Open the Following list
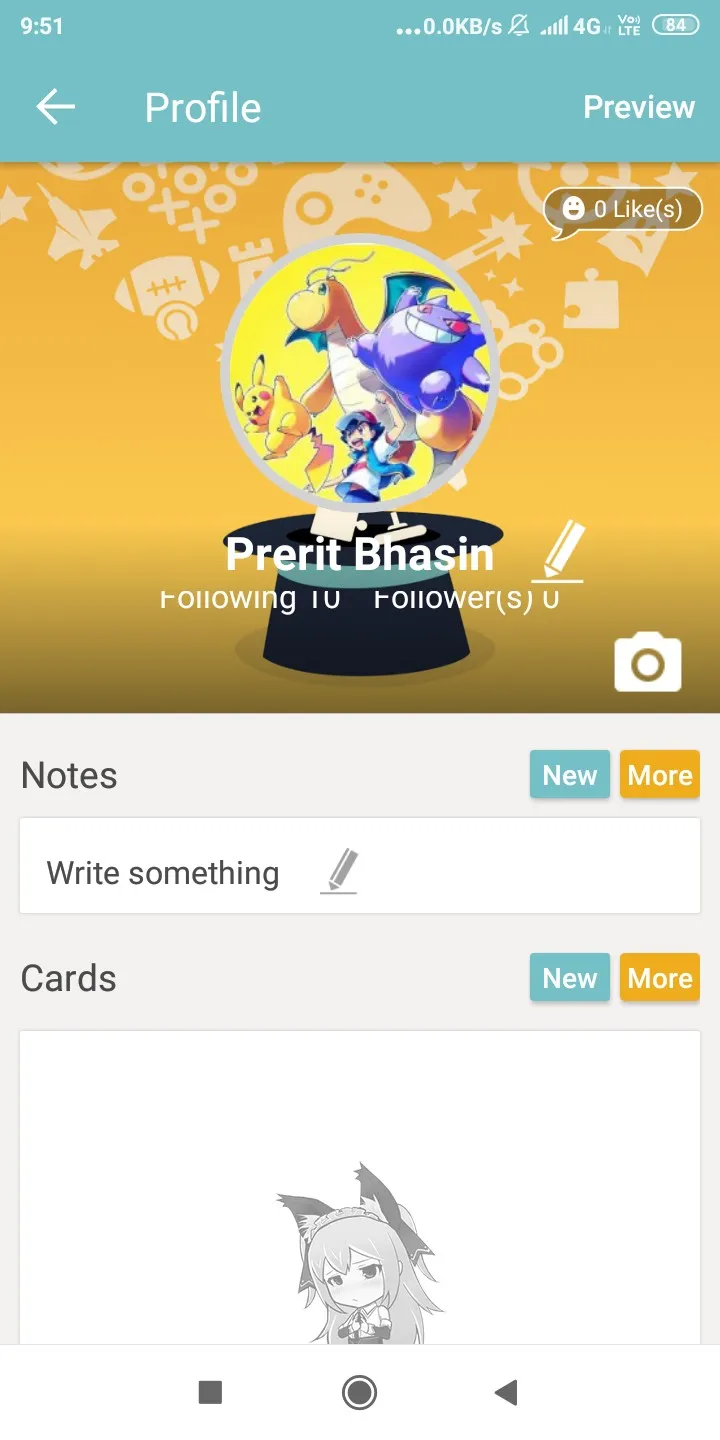Viewport: 720px width, 1440px height. tap(250, 600)
